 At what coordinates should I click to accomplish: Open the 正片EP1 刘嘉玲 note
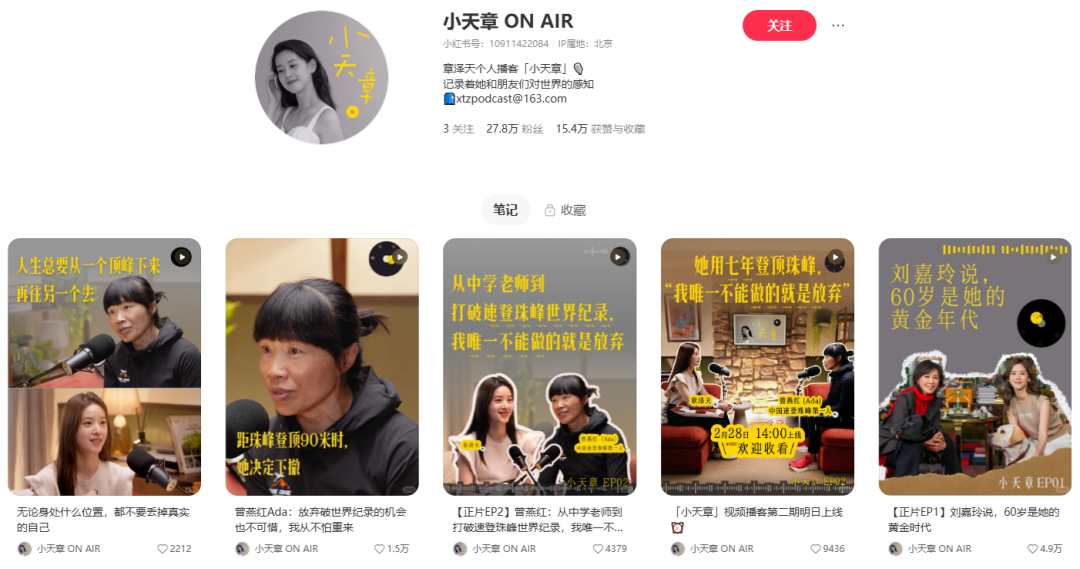click(x=975, y=366)
